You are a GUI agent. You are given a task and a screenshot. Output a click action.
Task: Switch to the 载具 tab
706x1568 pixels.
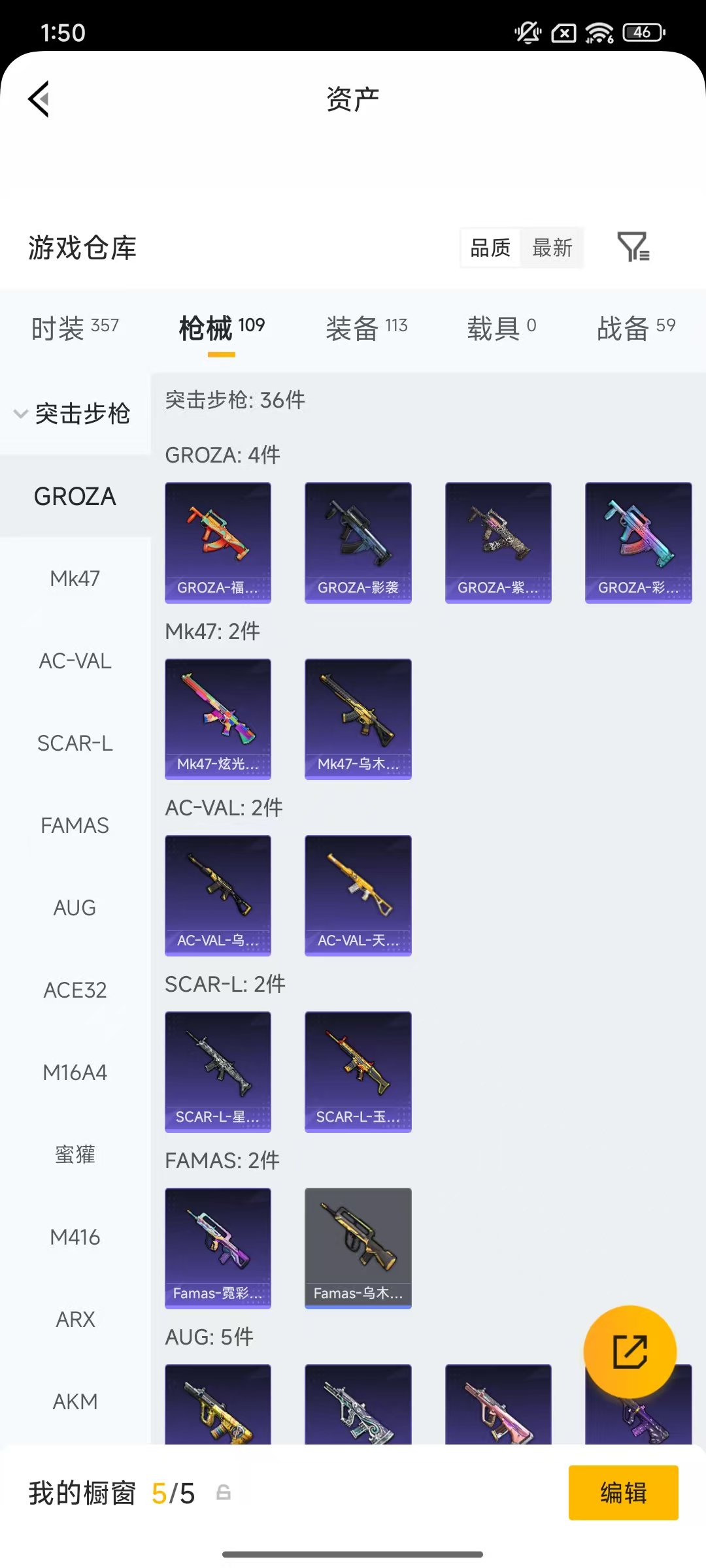click(x=501, y=327)
